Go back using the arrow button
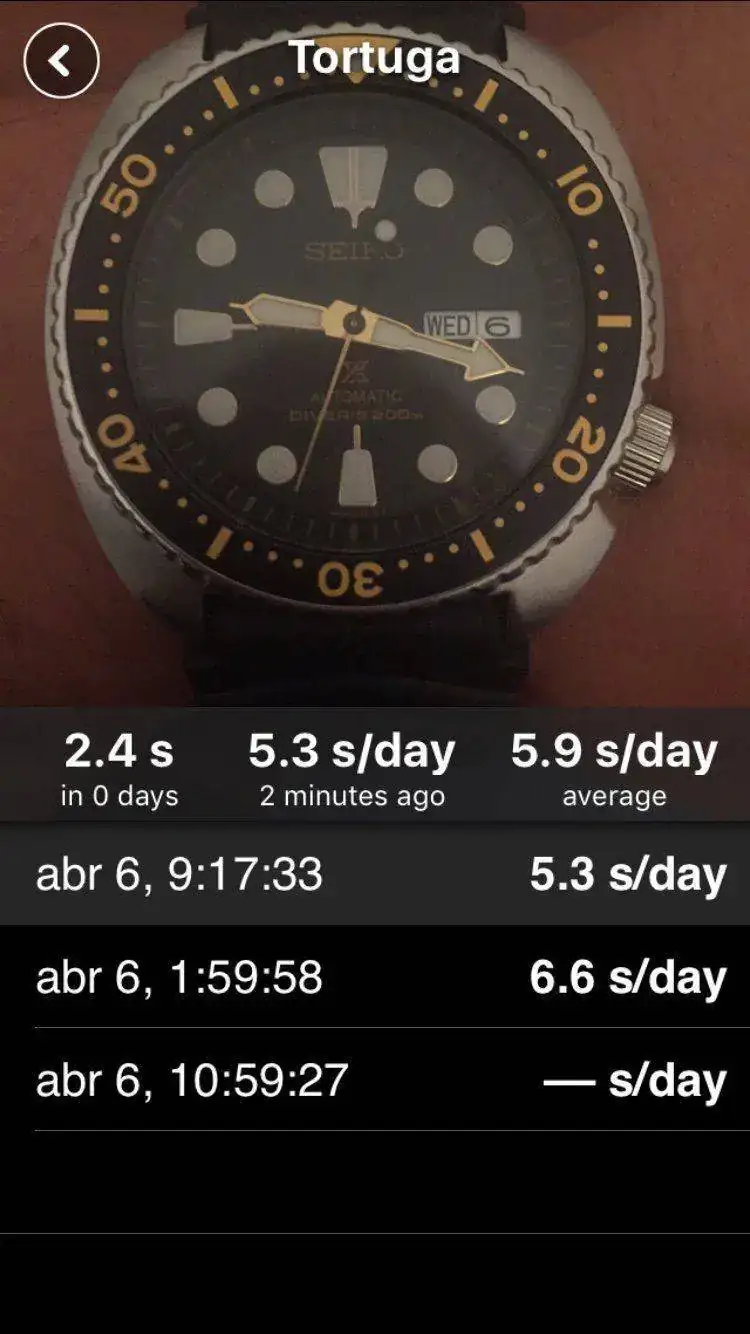This screenshot has height=1334, width=750. tap(61, 62)
